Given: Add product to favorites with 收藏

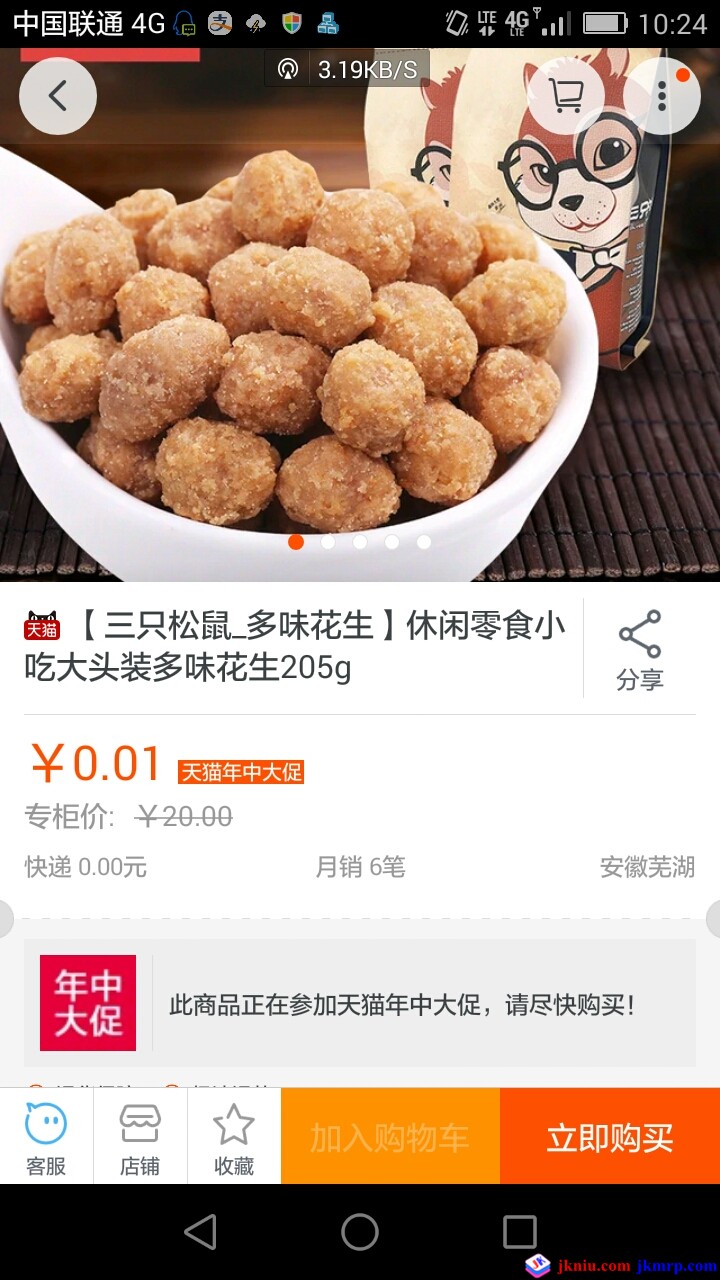Looking at the screenshot, I should [234, 1138].
